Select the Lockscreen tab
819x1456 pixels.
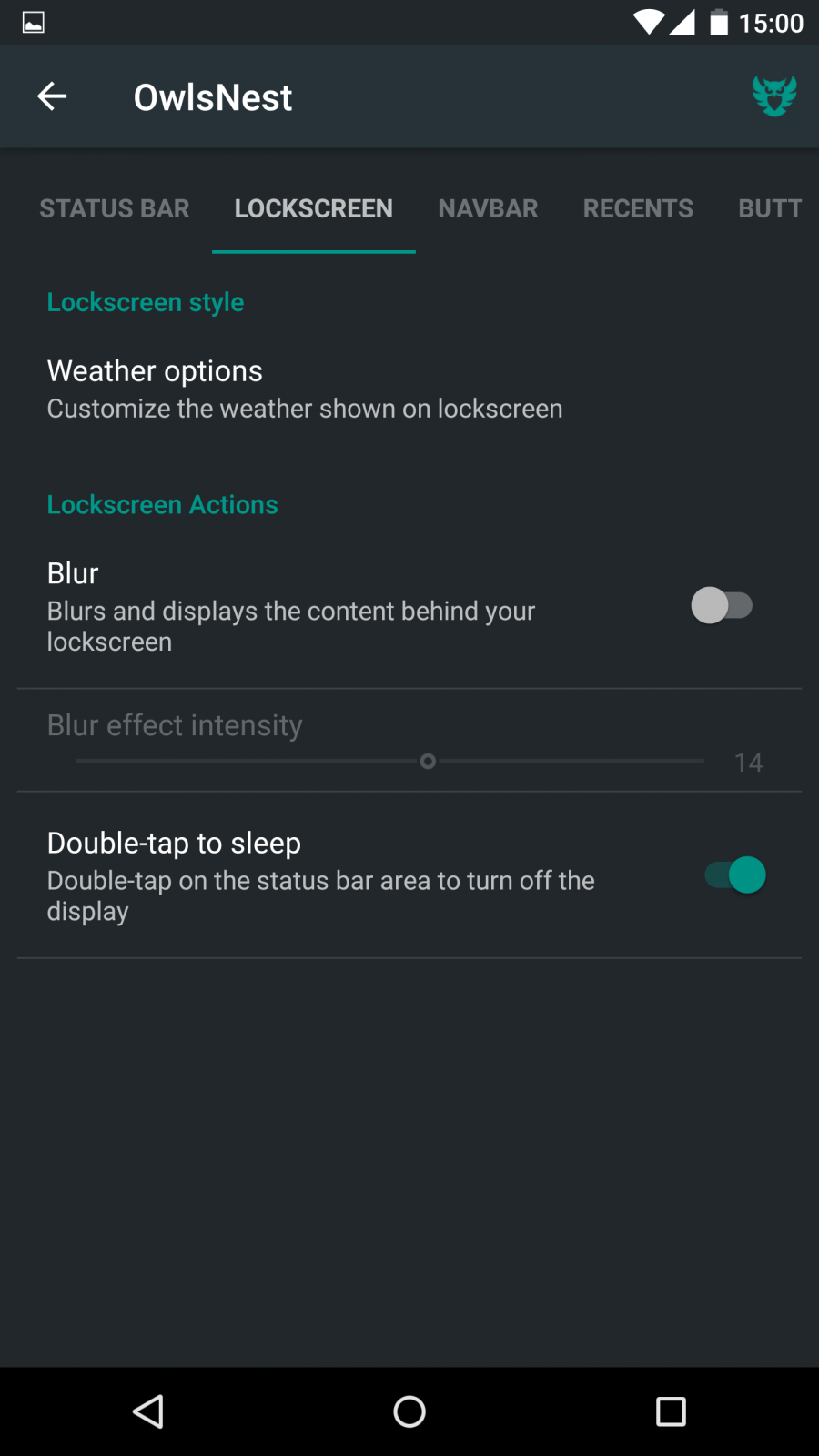click(313, 208)
